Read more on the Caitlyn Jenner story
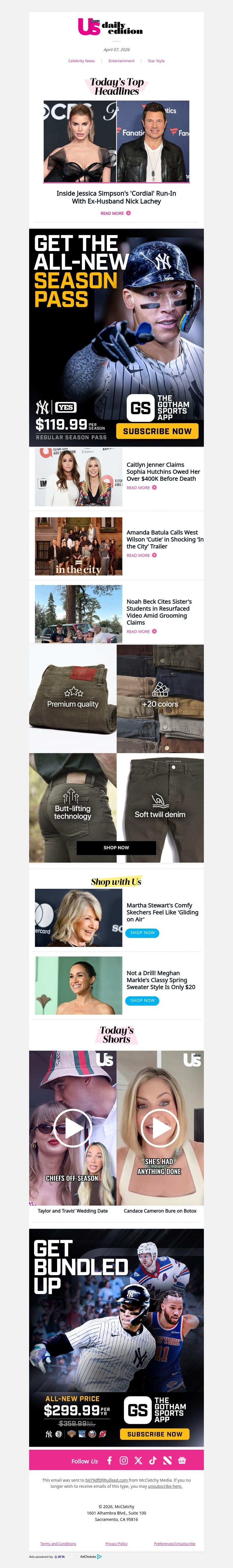 click(141, 488)
